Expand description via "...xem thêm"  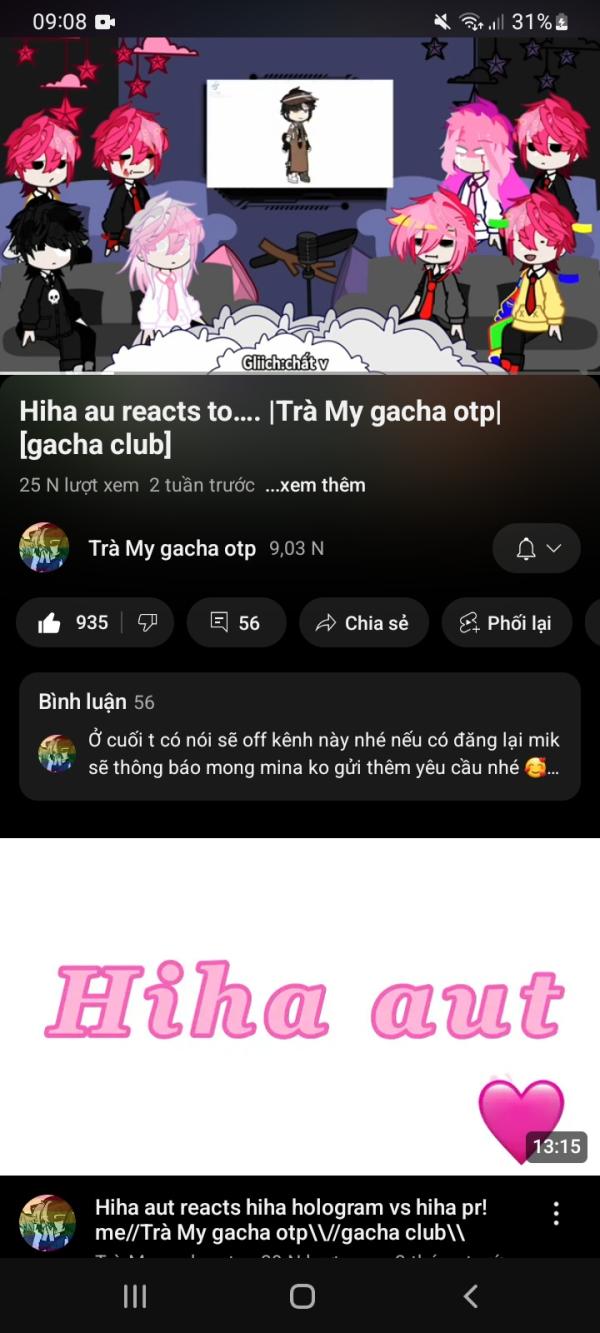pos(315,485)
